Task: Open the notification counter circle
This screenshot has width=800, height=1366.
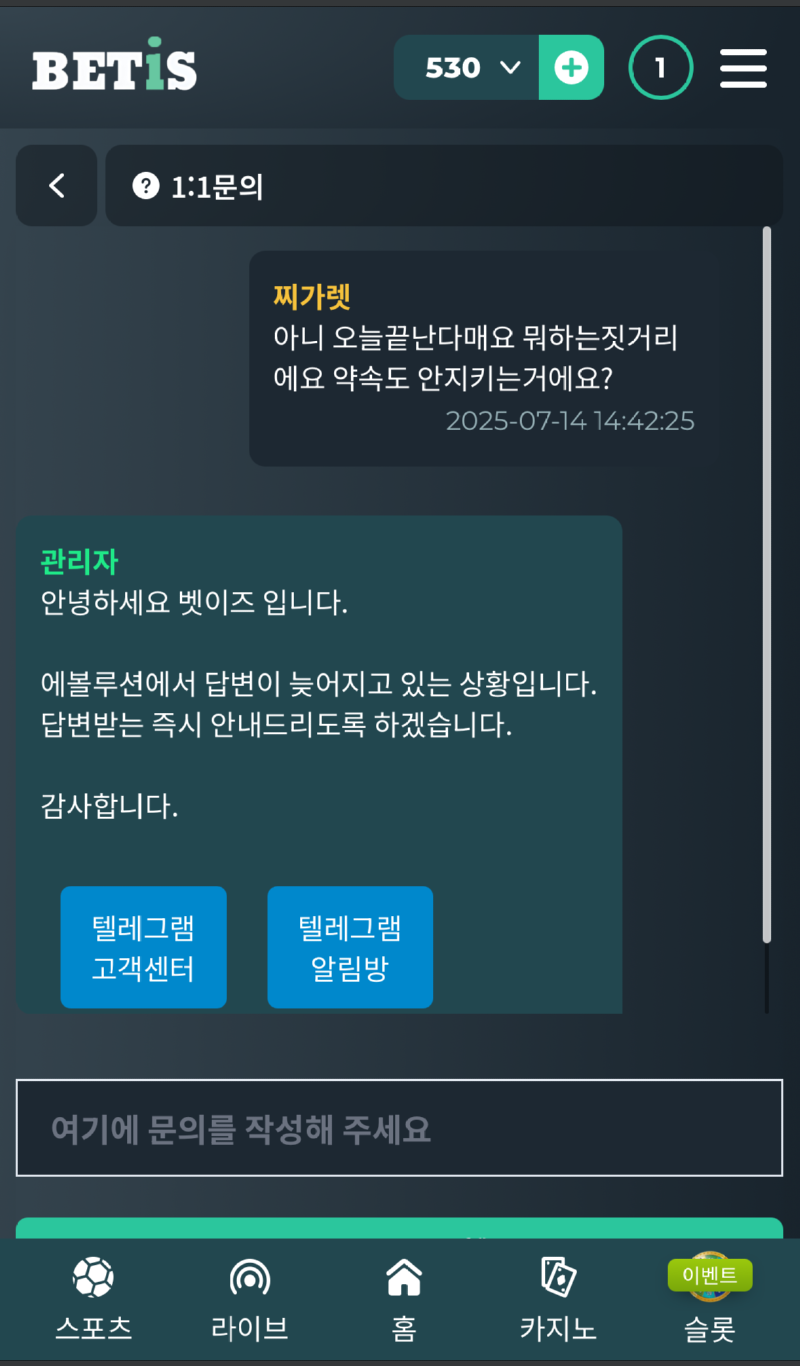Action: 660,68
